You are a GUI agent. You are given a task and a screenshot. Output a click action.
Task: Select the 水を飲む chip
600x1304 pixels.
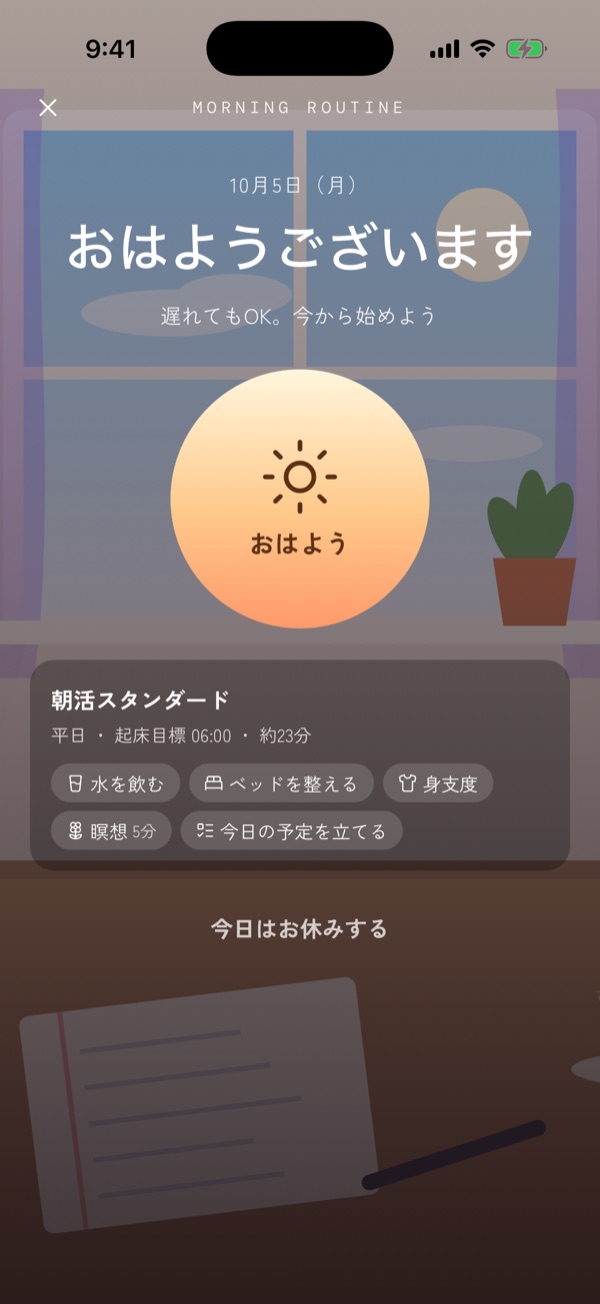coord(115,784)
